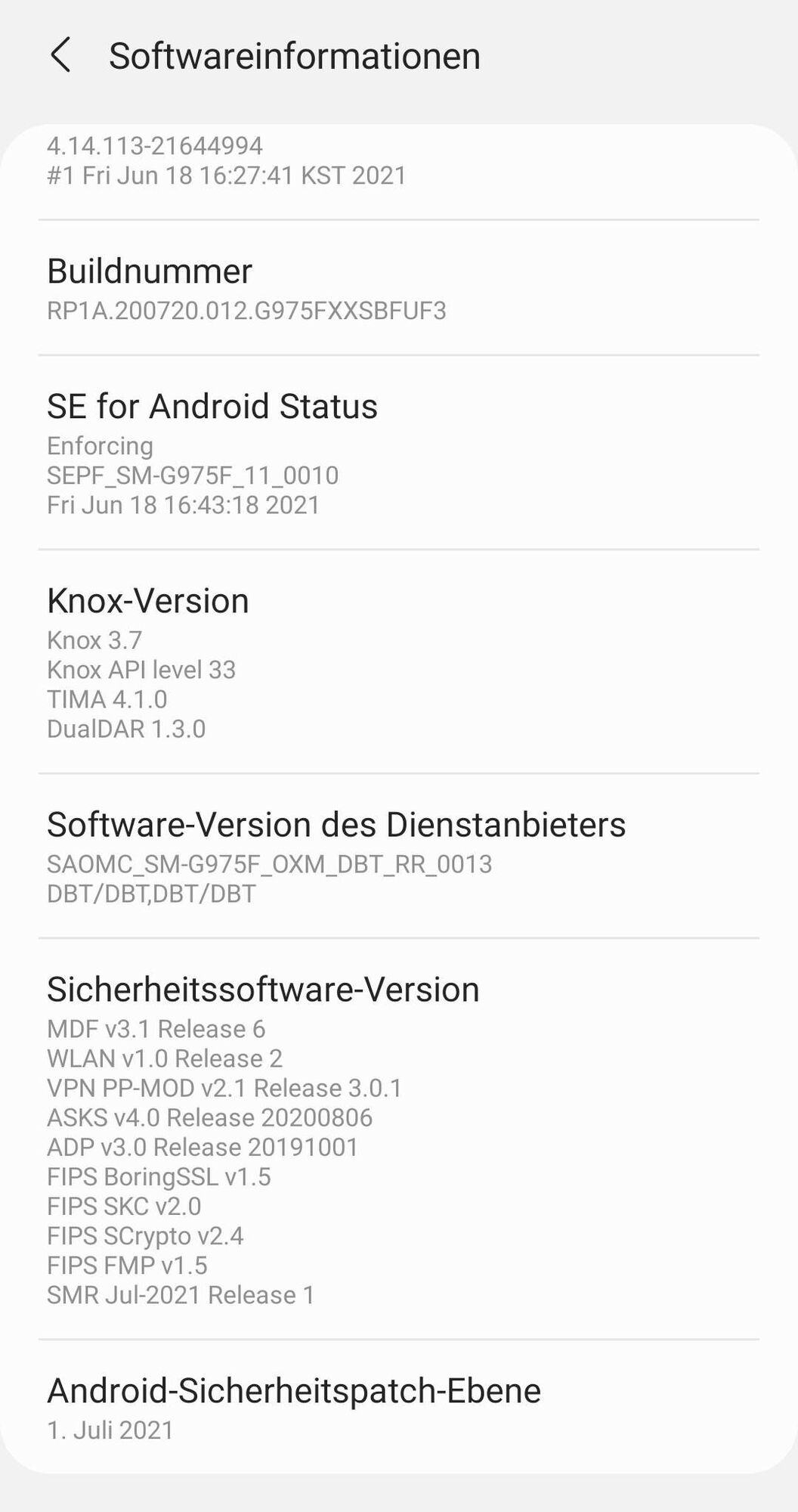
Task: Open the SE for Android Status entry
Action: [398, 453]
